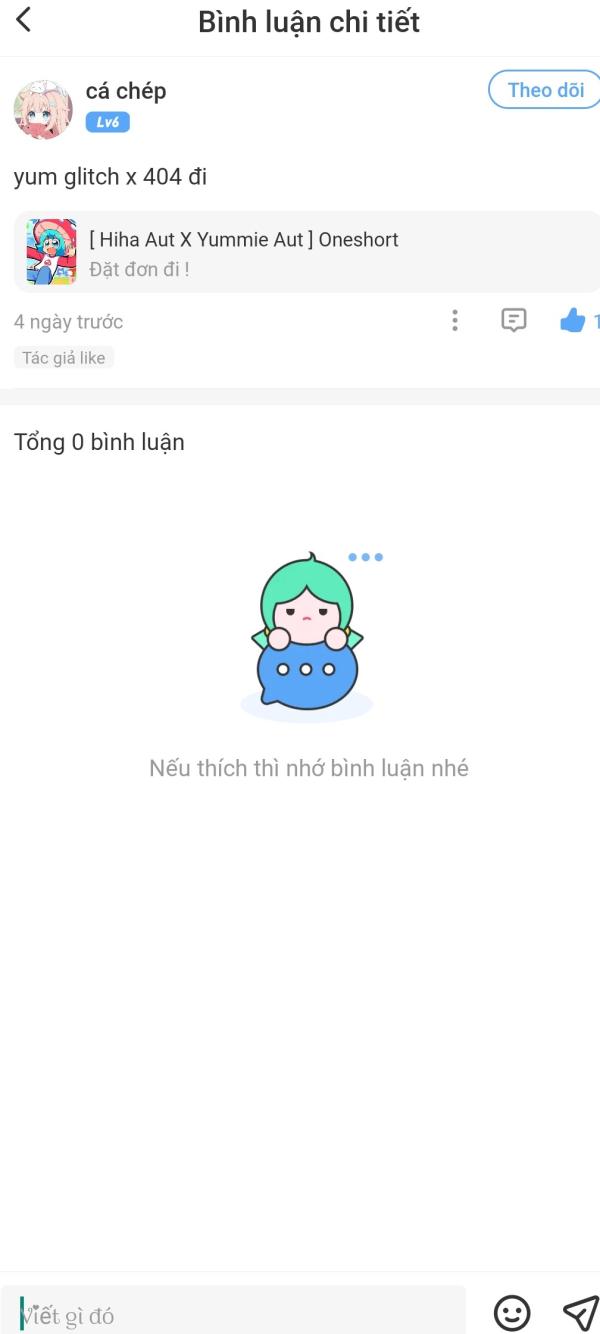This screenshot has height=1334, width=600.
Task: Reply using the comment bubble icon
Action: [x=513, y=320]
